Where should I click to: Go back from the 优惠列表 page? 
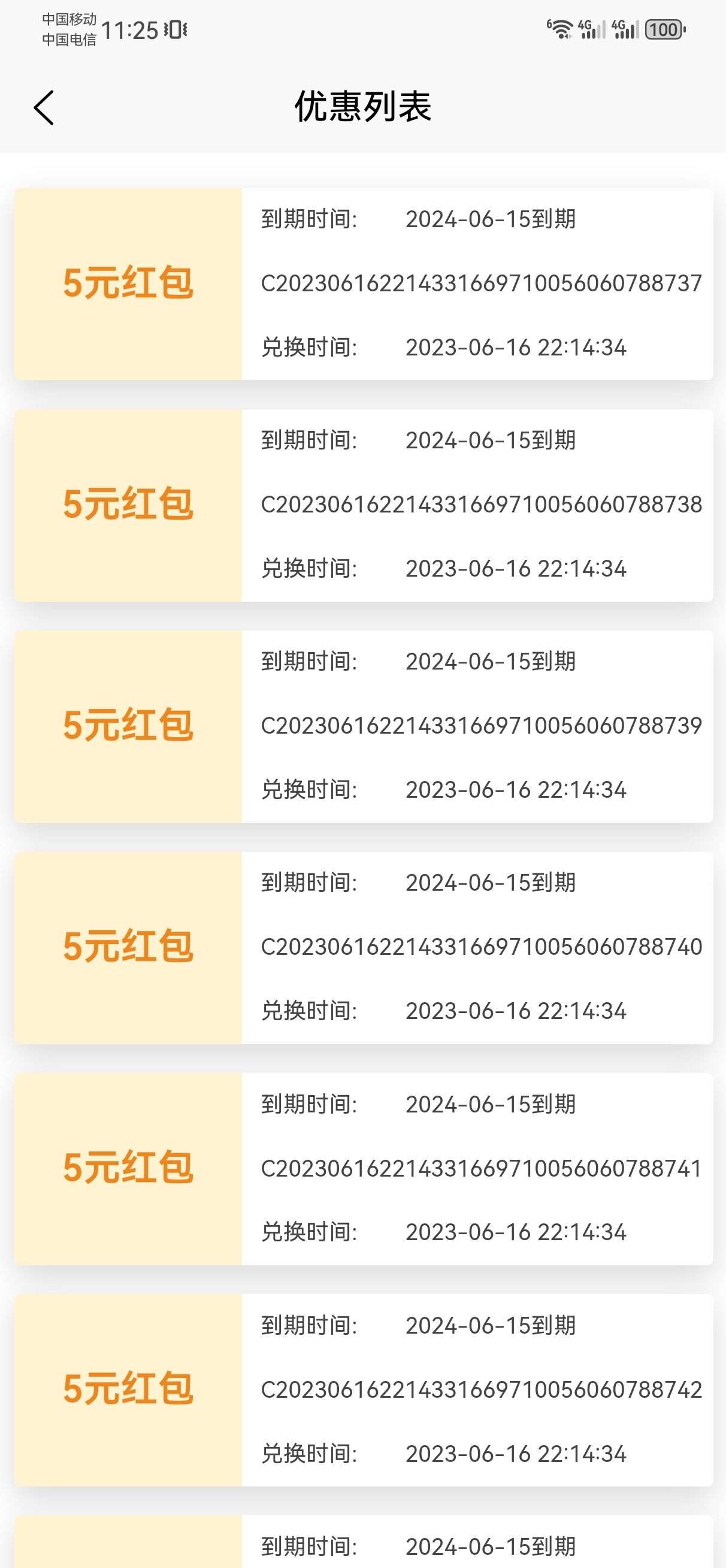(44, 108)
